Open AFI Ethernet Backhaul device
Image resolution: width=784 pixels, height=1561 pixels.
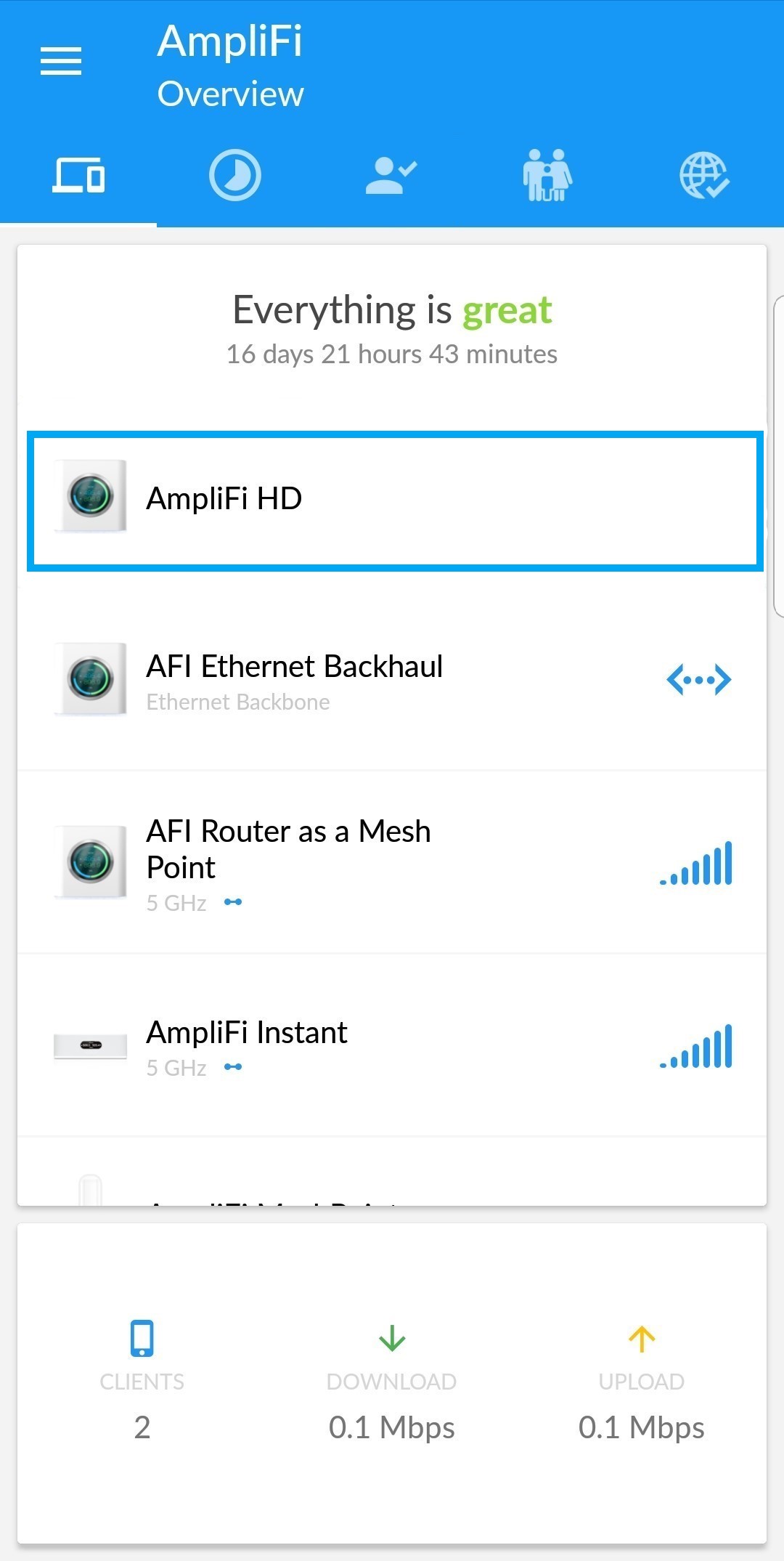pos(392,680)
